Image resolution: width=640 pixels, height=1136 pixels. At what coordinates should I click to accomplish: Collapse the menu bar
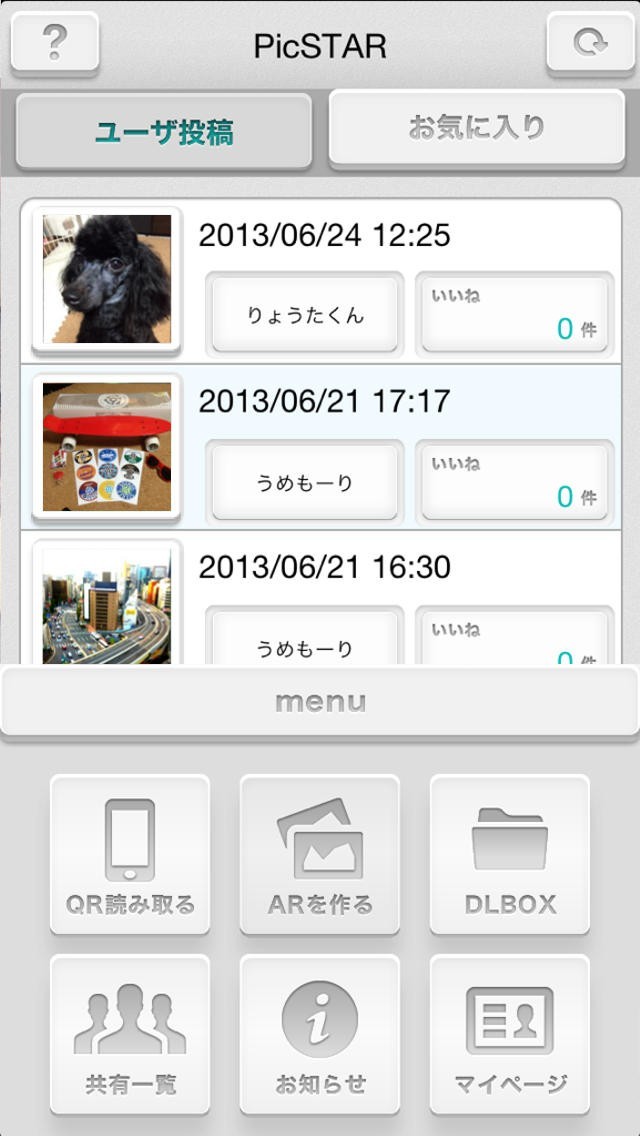[320, 701]
